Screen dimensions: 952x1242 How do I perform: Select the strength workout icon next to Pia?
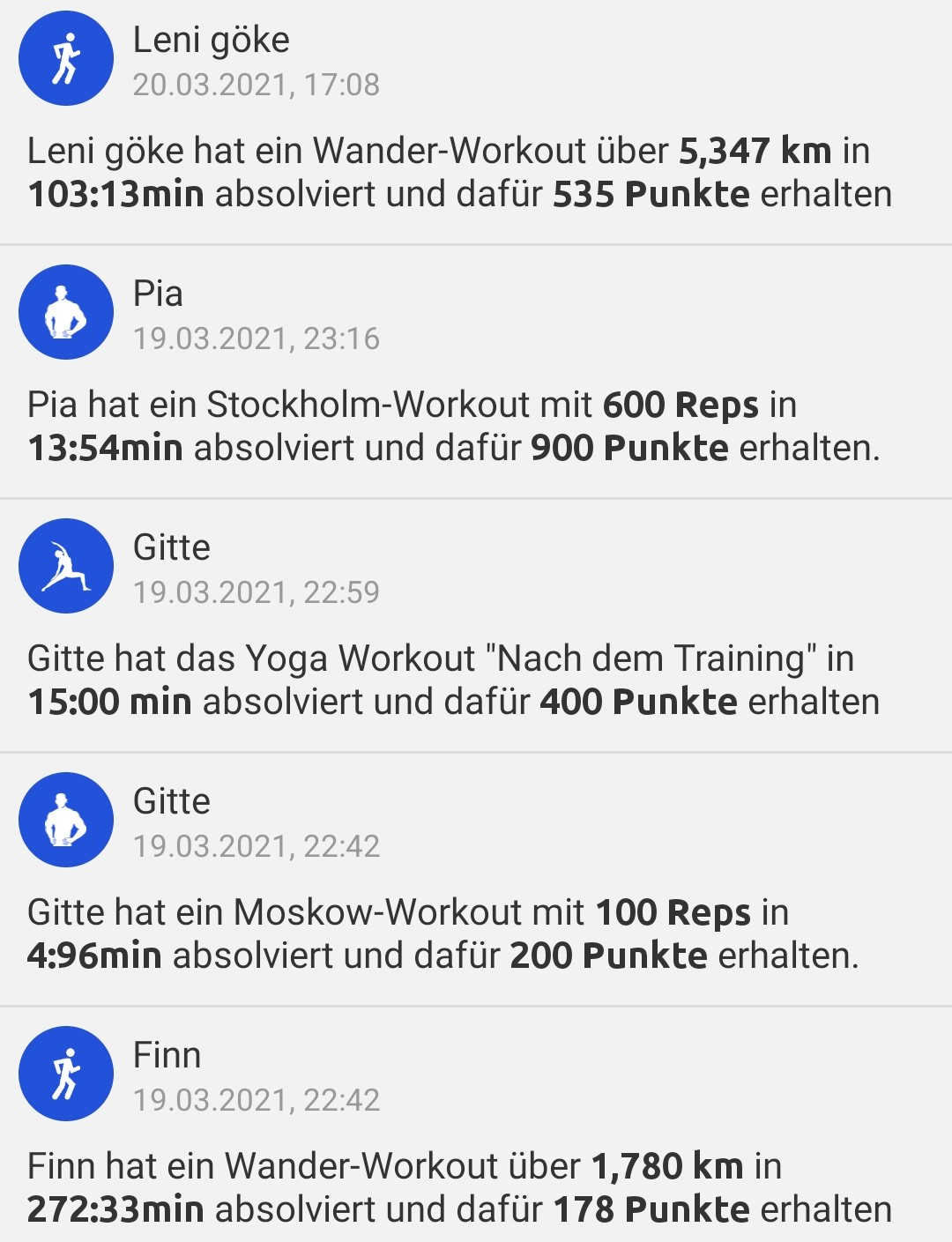point(65,311)
